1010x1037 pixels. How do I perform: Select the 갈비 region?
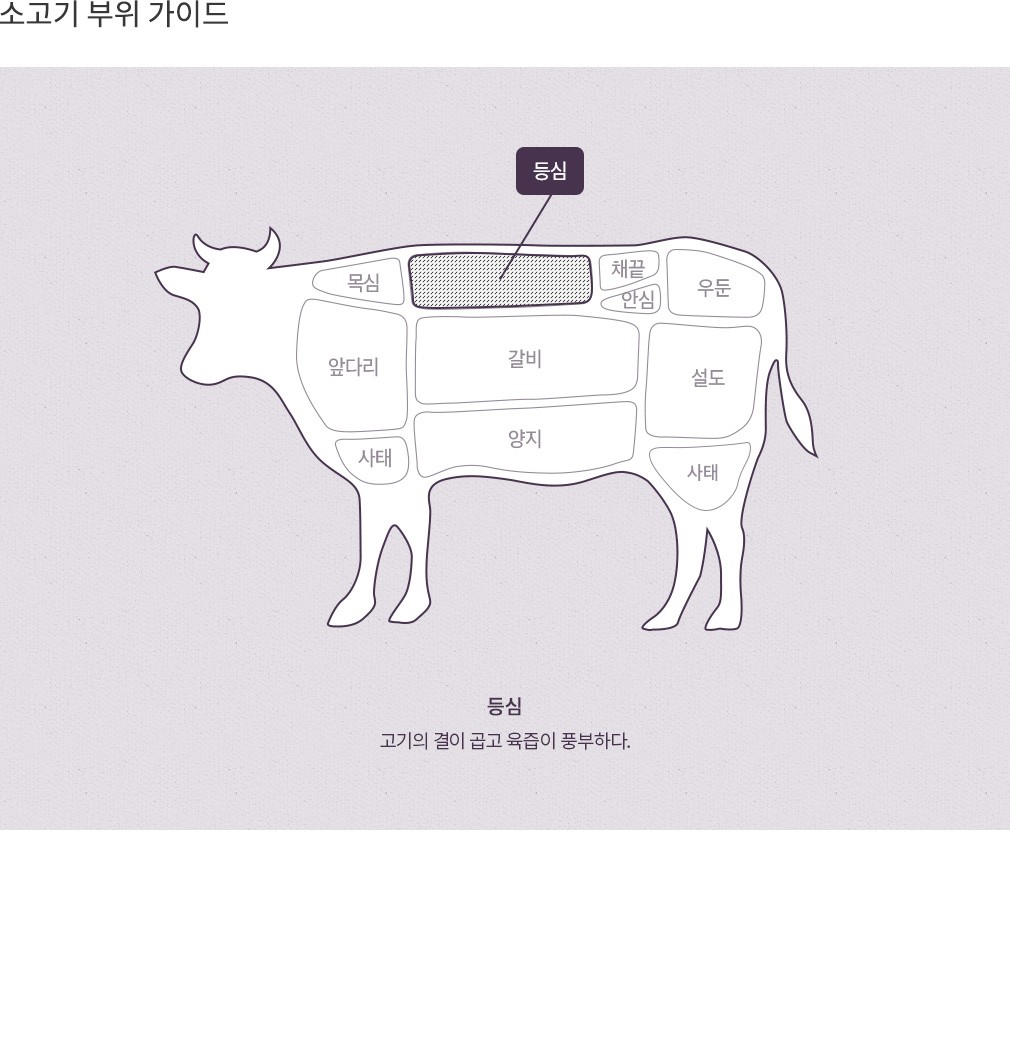click(x=525, y=359)
